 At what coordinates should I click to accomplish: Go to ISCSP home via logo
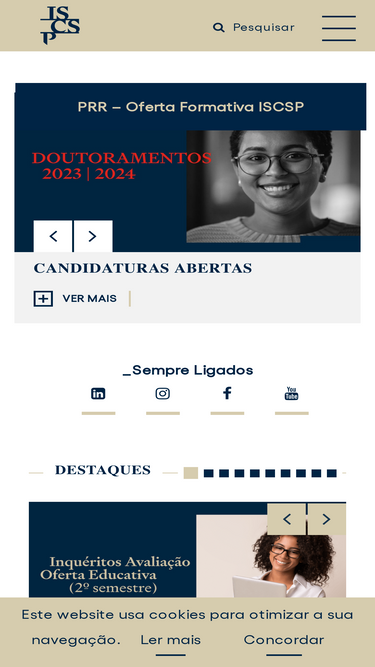coord(60,25)
